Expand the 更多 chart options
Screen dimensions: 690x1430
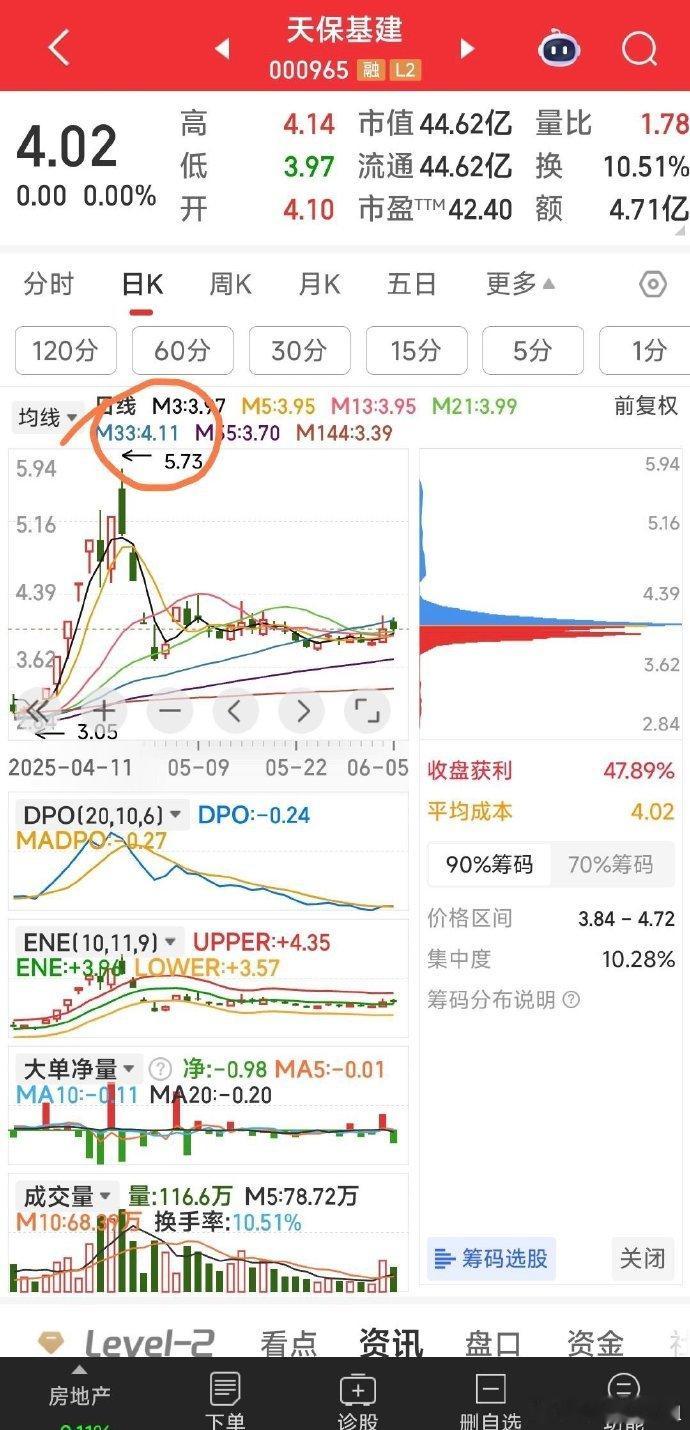point(520,284)
